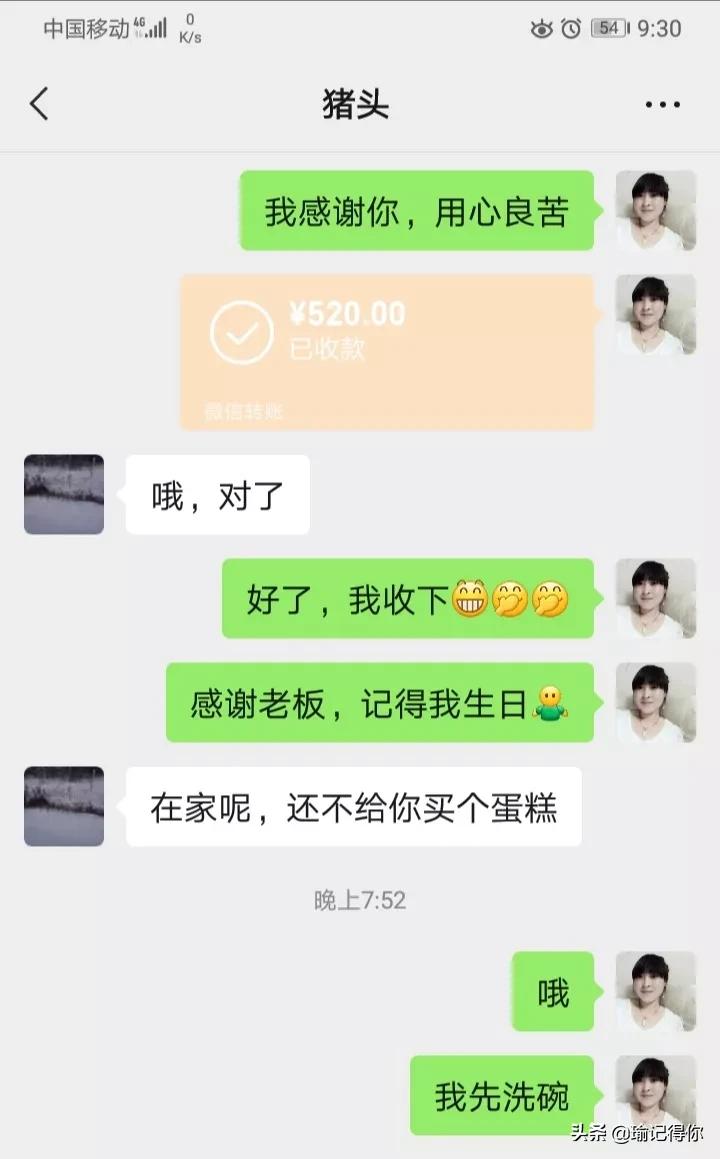Tap the back arrow to exit the chat
The width and height of the screenshot is (720, 1159).
[x=40, y=104]
